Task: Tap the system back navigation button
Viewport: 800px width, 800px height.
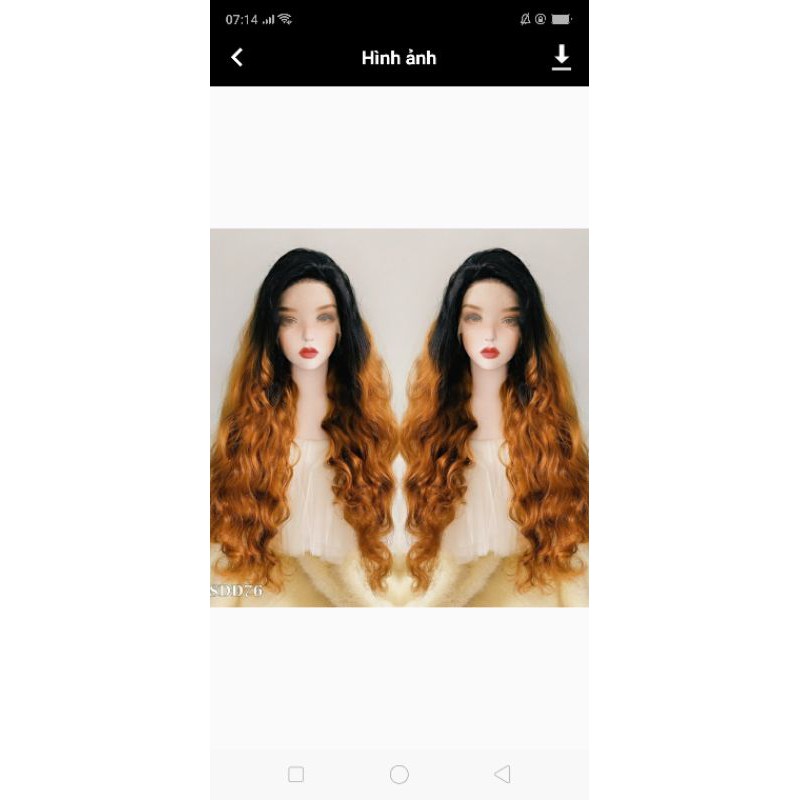Action: pyautogui.click(x=502, y=774)
